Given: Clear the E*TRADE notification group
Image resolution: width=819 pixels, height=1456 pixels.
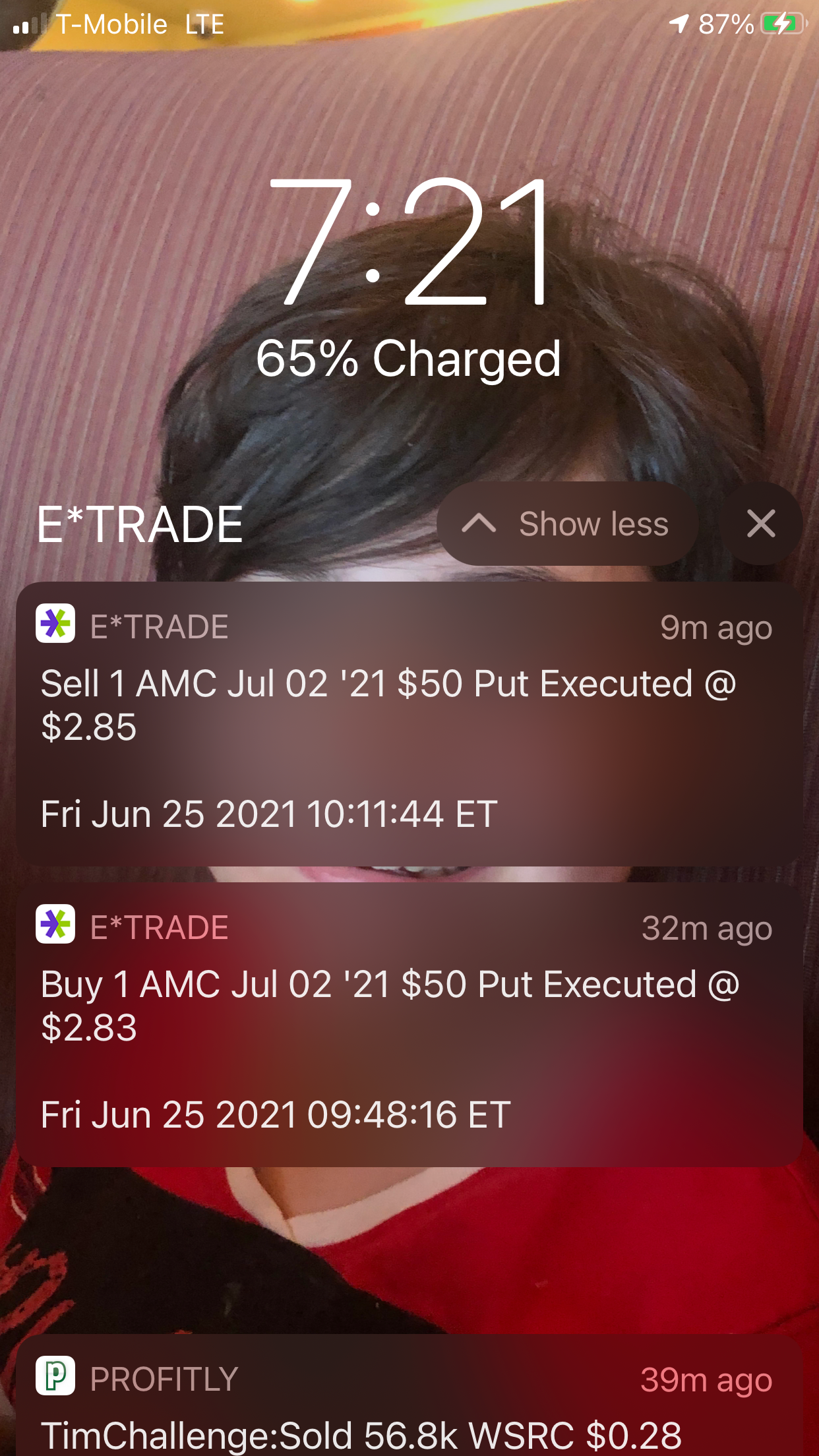Looking at the screenshot, I should point(761,524).
